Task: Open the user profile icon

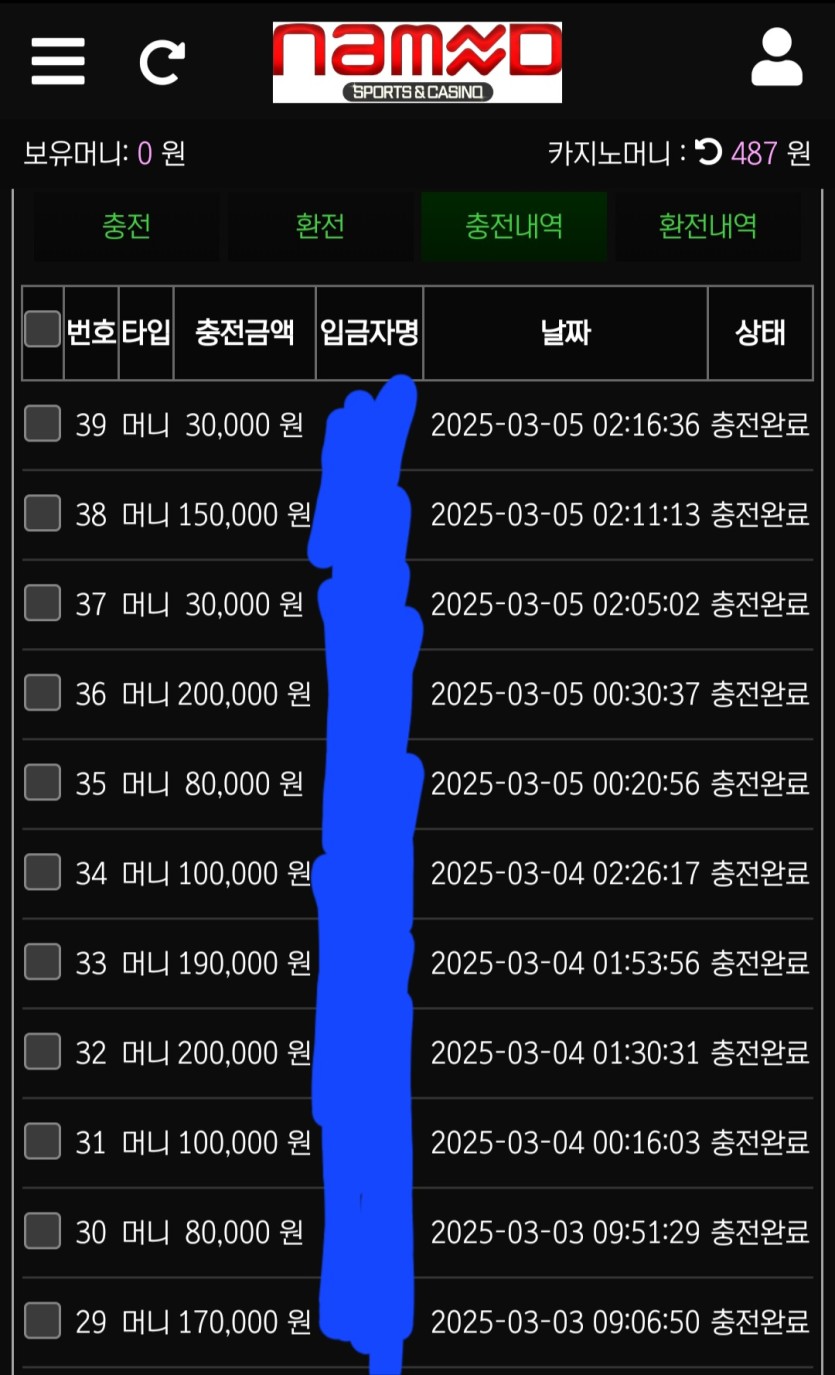Action: (777, 58)
